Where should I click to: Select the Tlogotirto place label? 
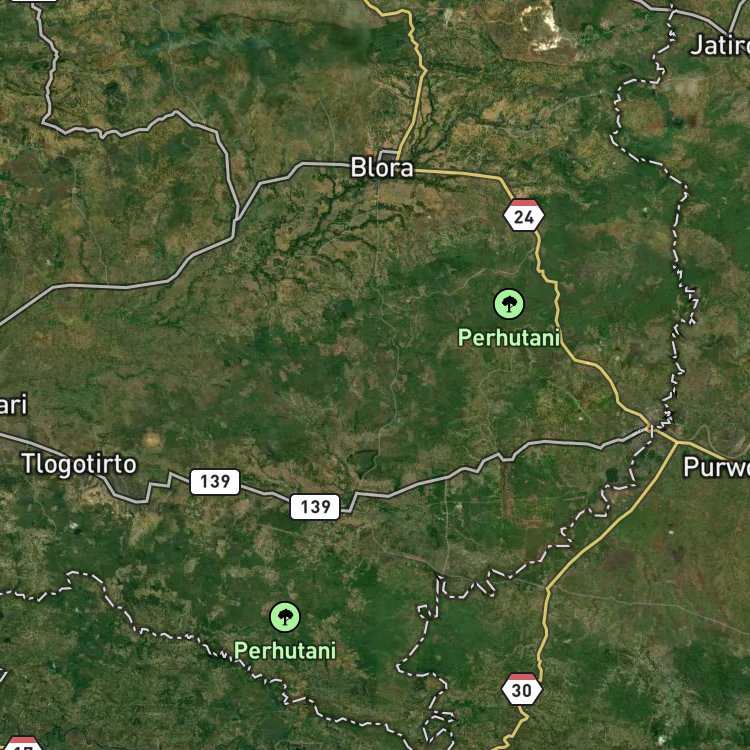[x=79, y=465]
